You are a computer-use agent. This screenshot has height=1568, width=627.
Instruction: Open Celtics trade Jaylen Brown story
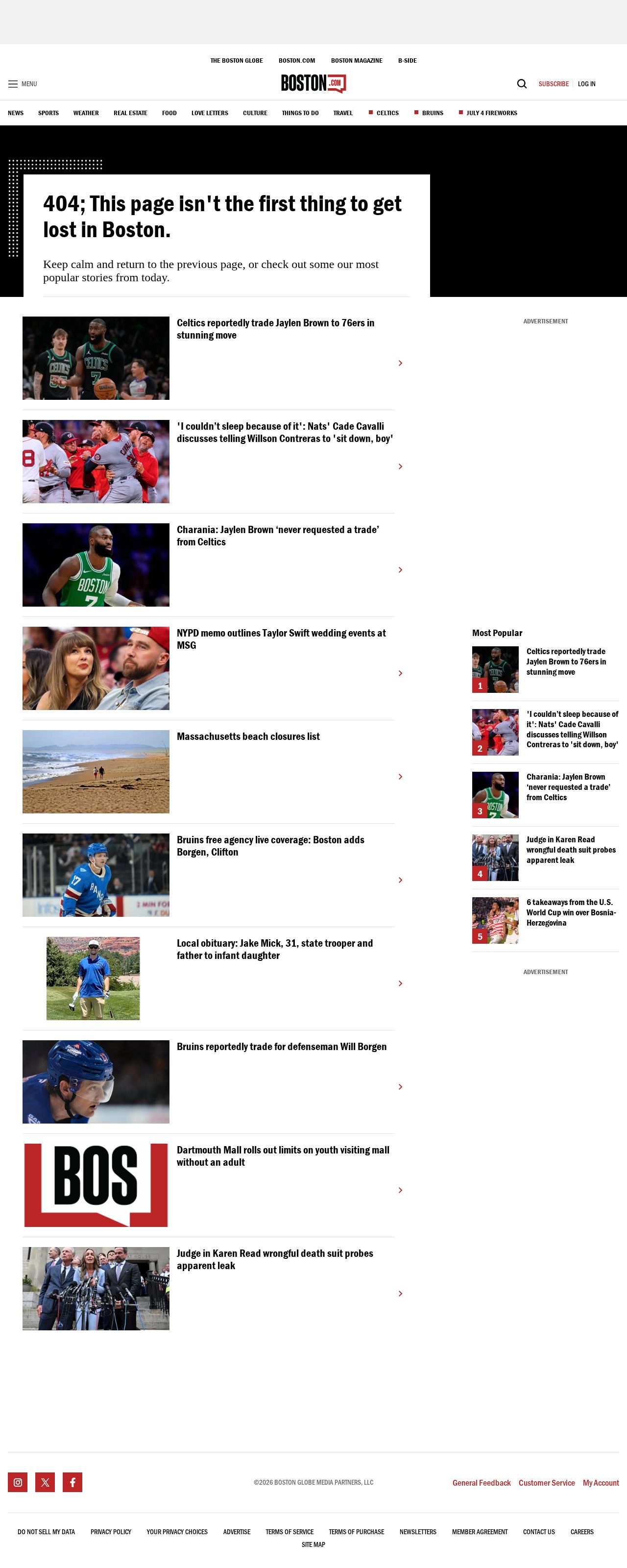(x=275, y=329)
